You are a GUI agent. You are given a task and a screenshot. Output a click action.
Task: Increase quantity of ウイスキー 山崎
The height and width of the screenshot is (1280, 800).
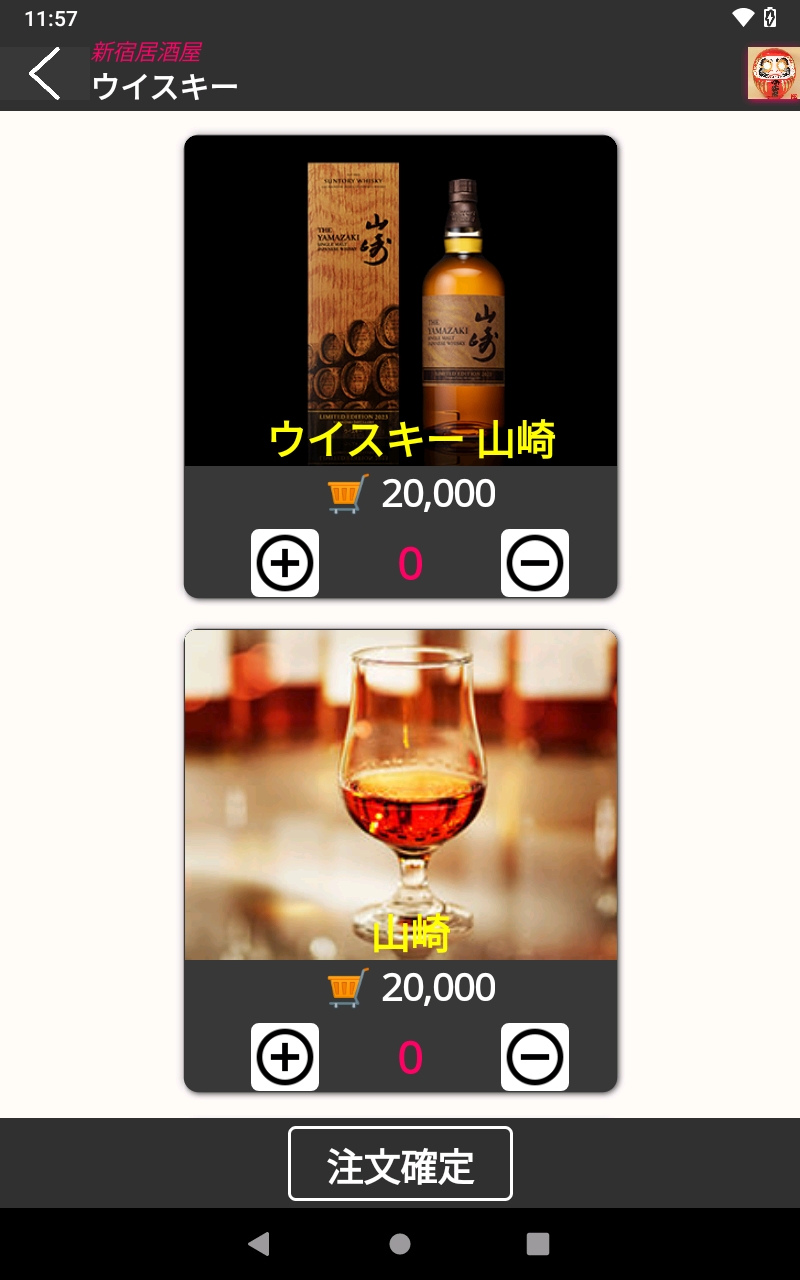coord(285,564)
